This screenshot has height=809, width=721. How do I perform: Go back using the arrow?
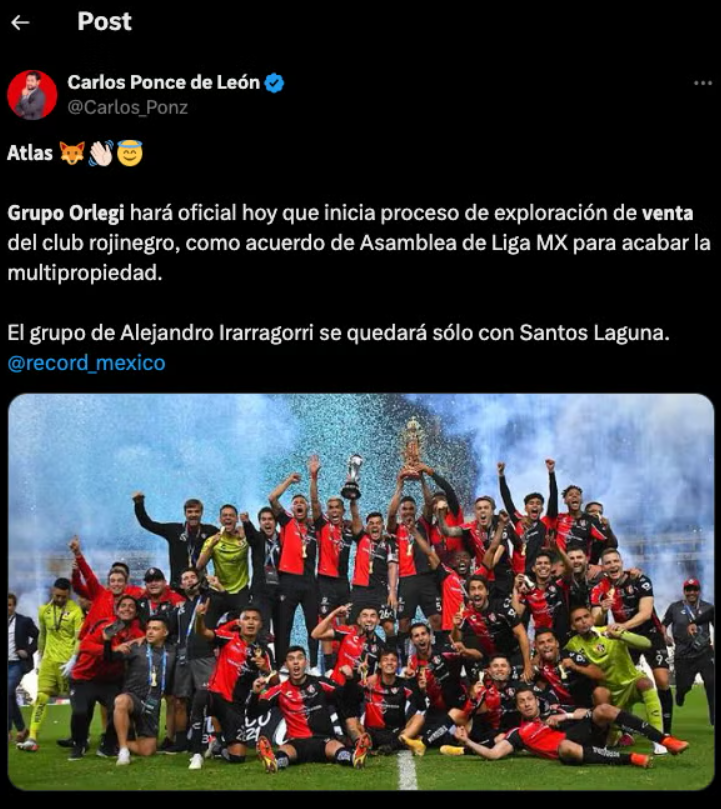(20, 22)
